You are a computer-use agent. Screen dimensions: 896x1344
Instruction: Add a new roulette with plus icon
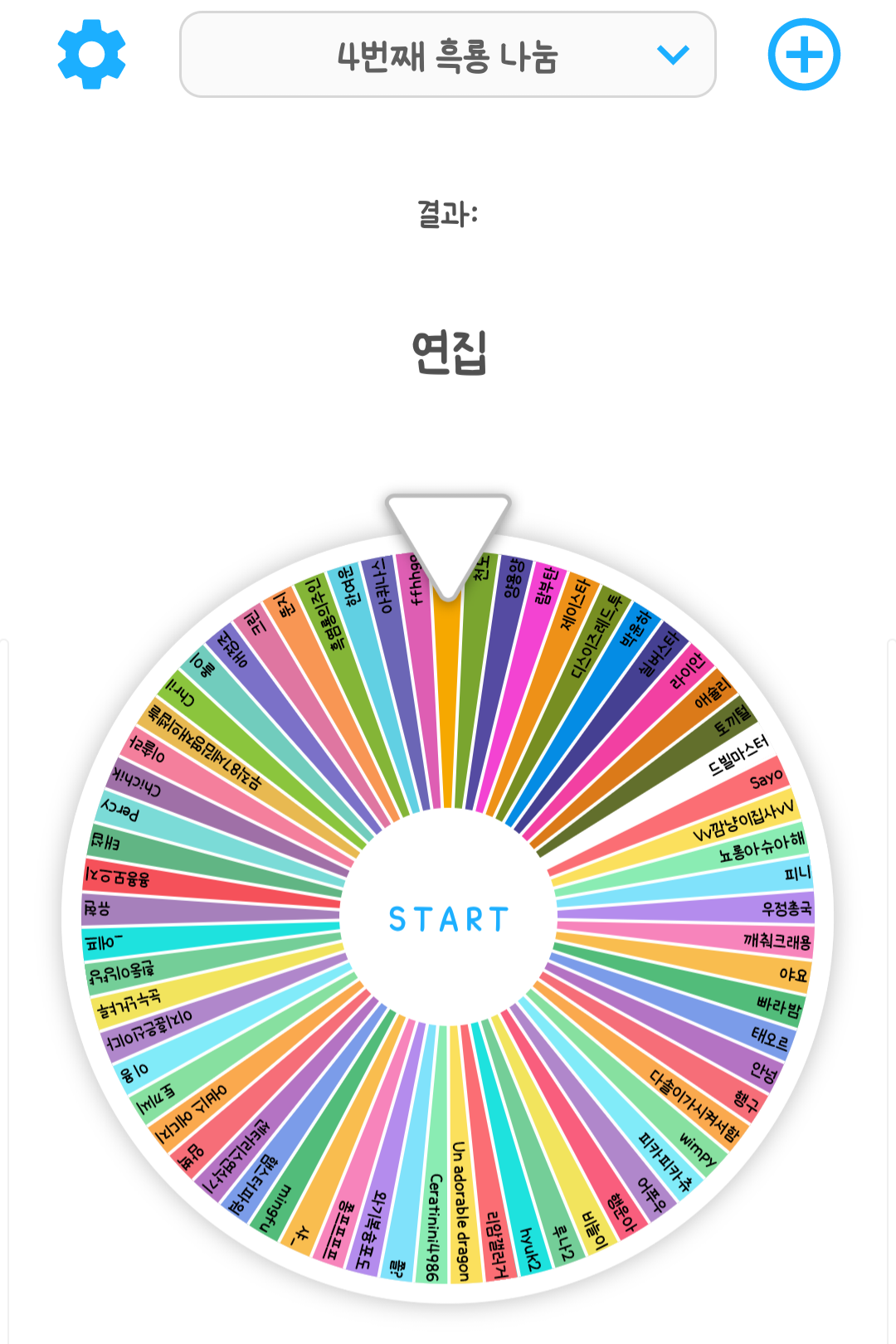click(x=803, y=55)
